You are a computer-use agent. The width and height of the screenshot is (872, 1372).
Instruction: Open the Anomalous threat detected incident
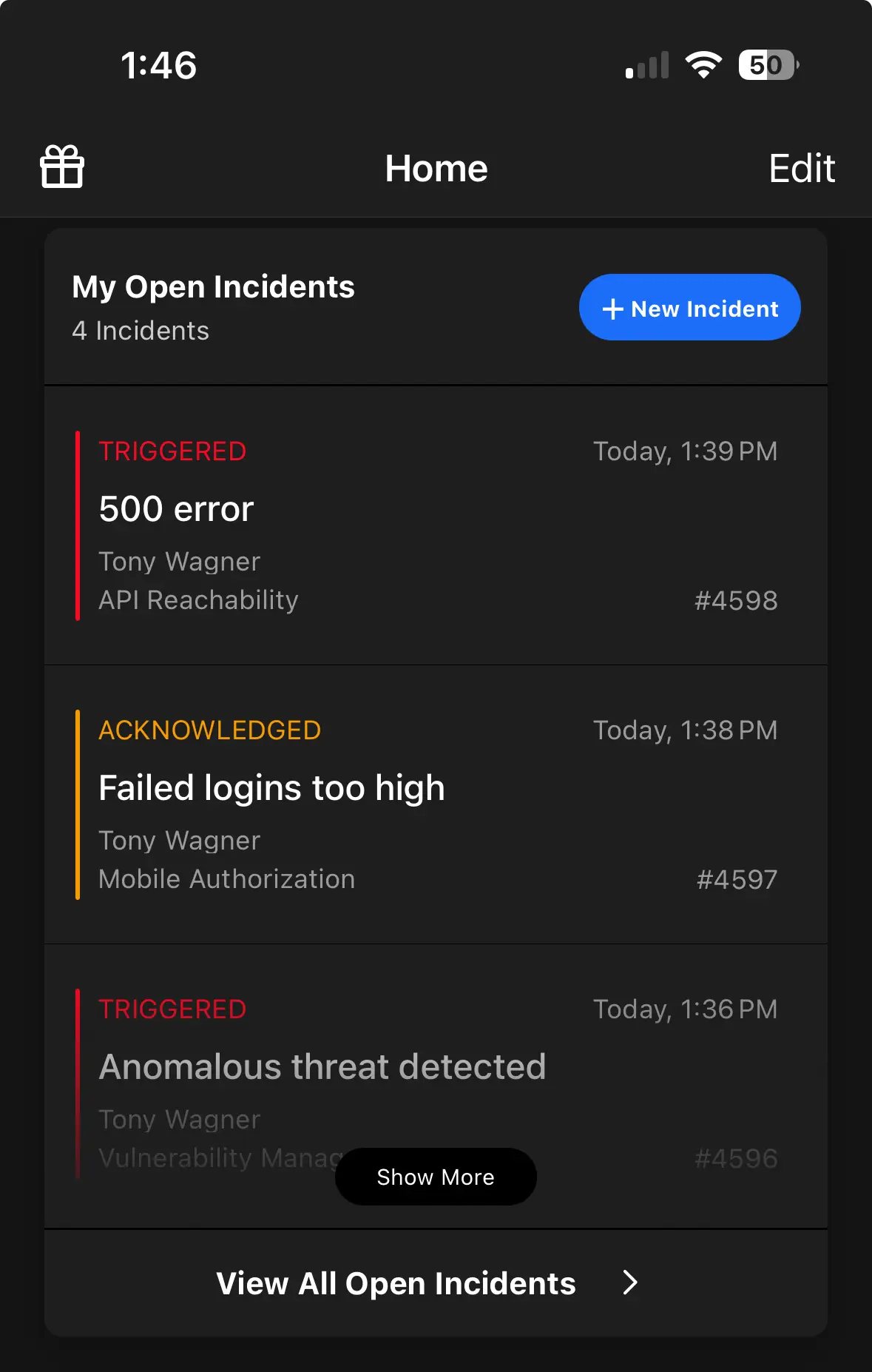pyautogui.click(x=435, y=1066)
